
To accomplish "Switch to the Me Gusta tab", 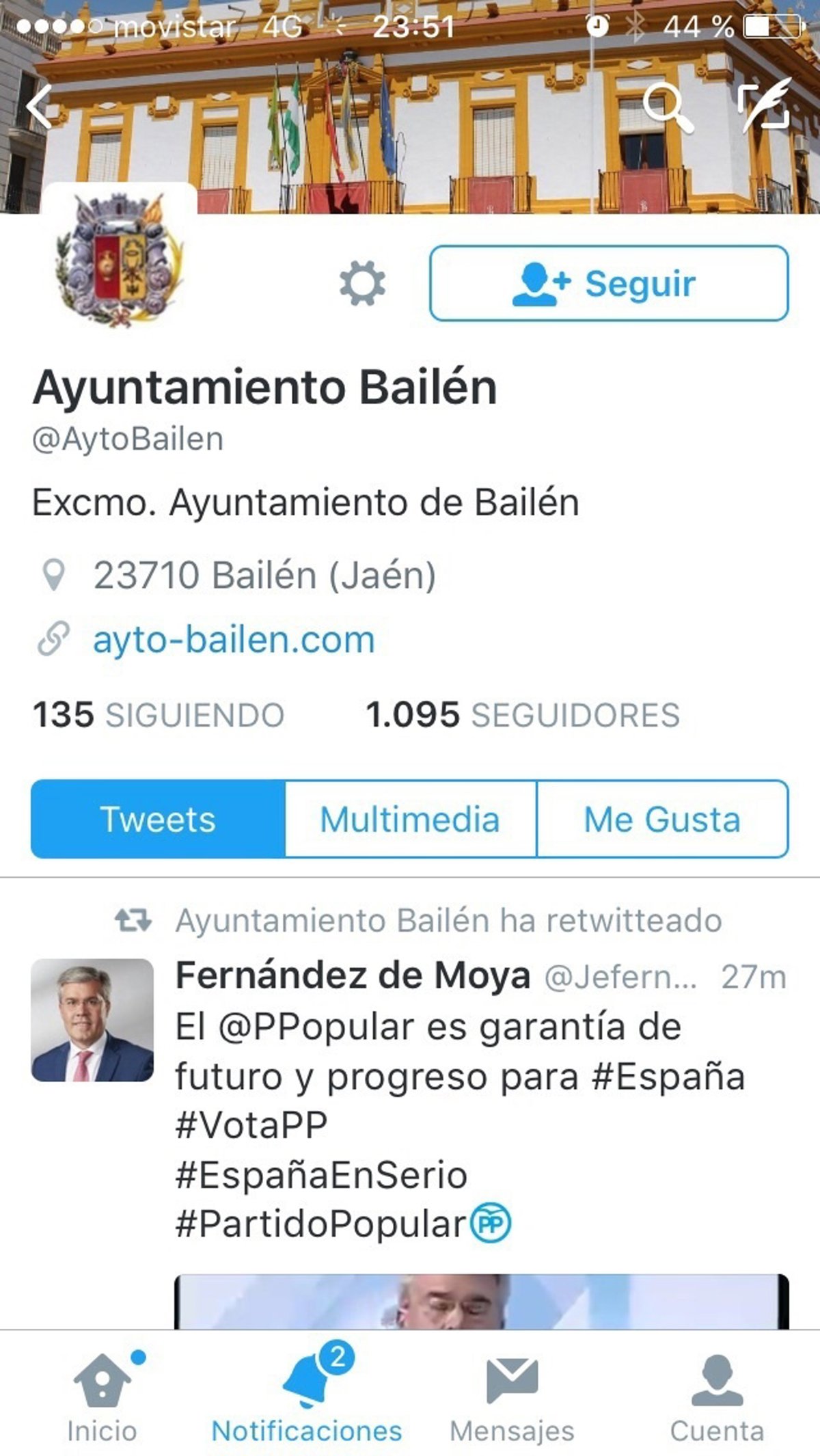I will (x=662, y=819).
